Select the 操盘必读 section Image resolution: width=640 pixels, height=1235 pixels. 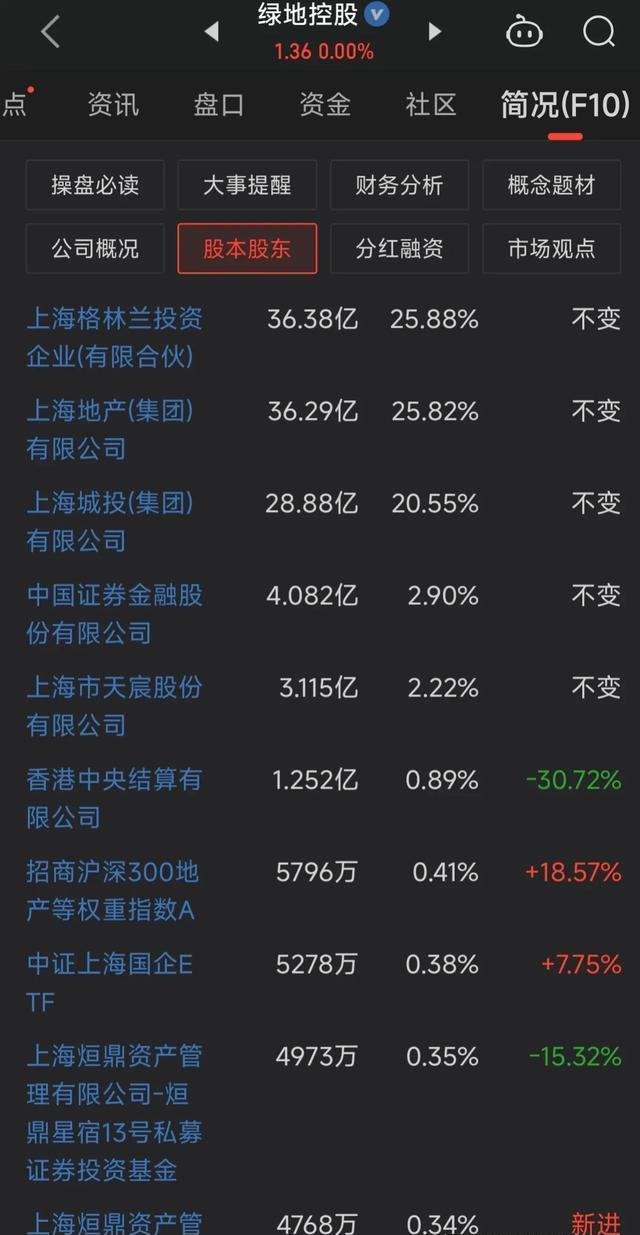95,185
